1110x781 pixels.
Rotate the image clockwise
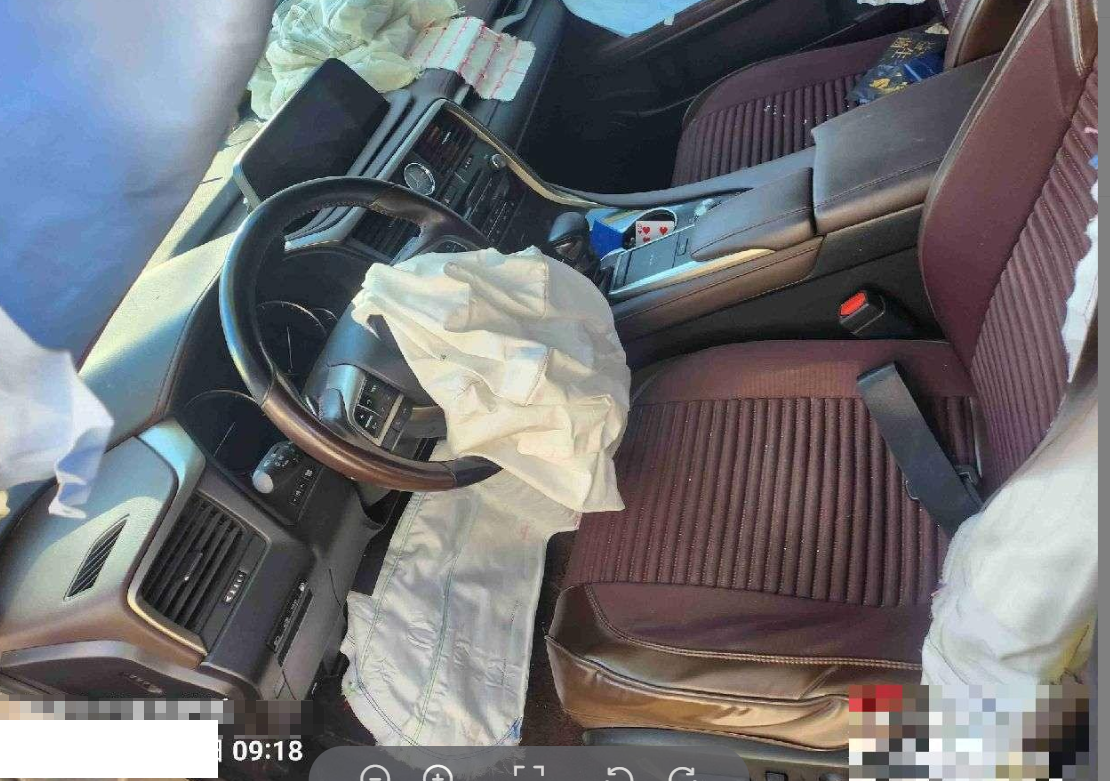(x=681, y=775)
